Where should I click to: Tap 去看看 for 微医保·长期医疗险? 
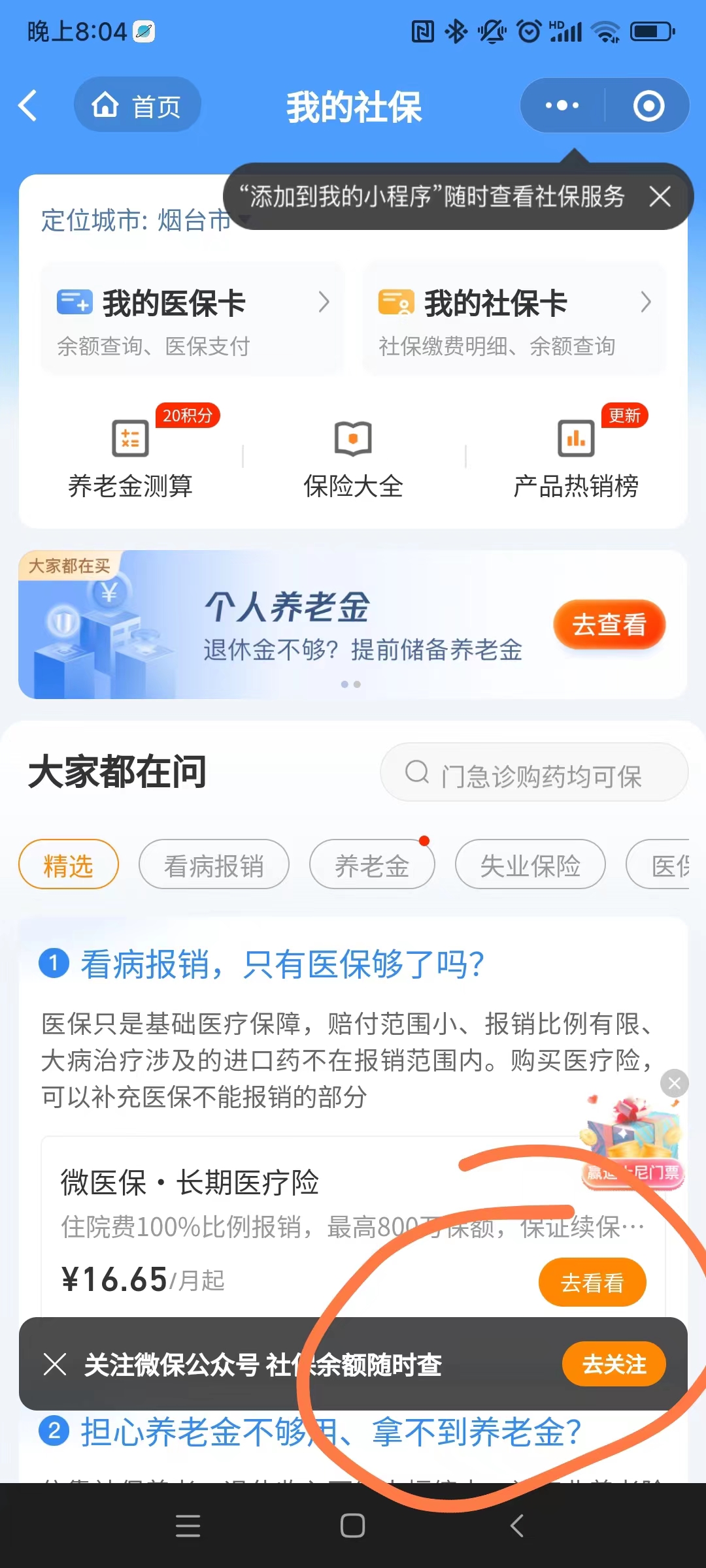[x=592, y=1282]
